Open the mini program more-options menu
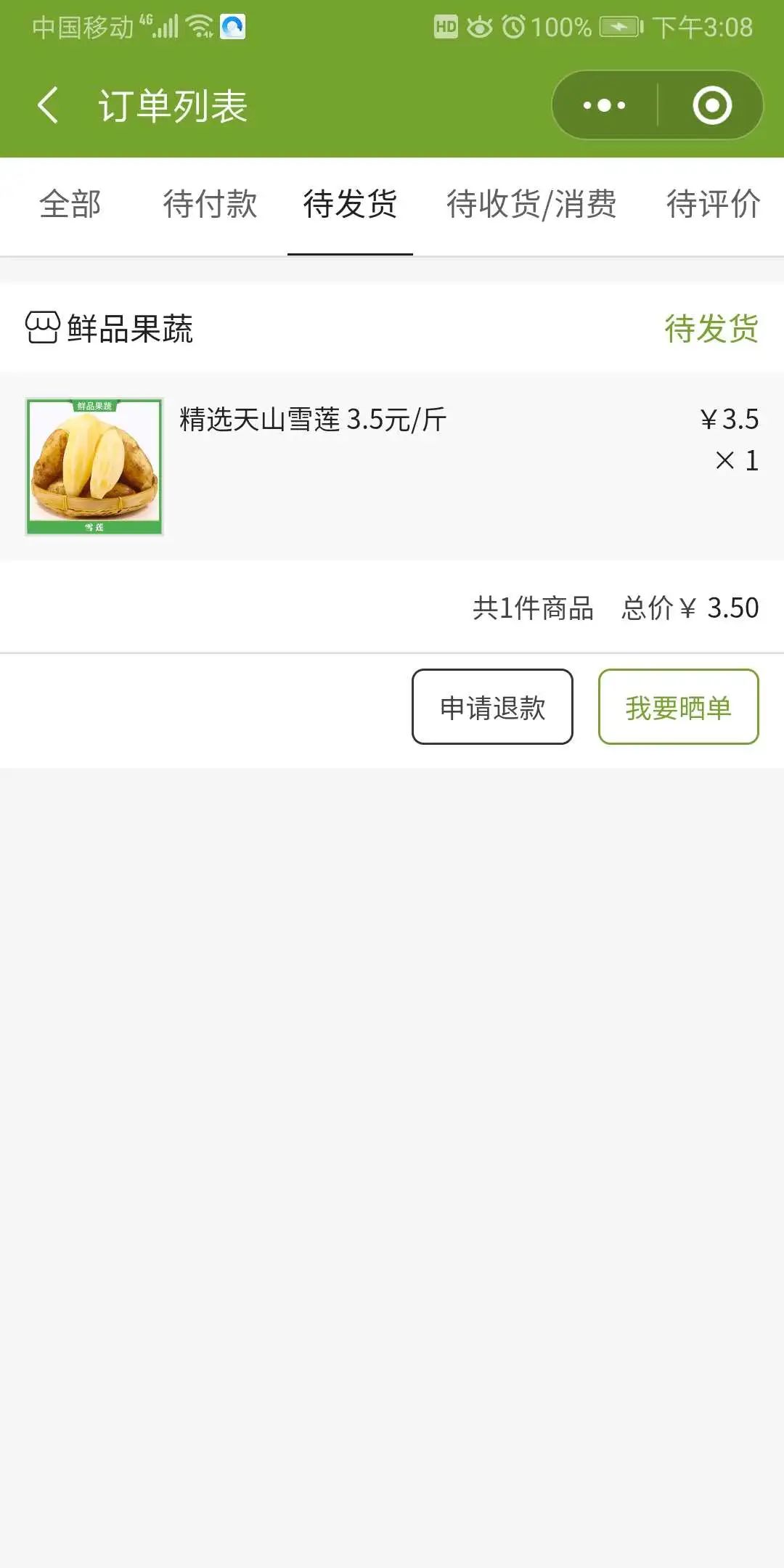 (x=604, y=105)
